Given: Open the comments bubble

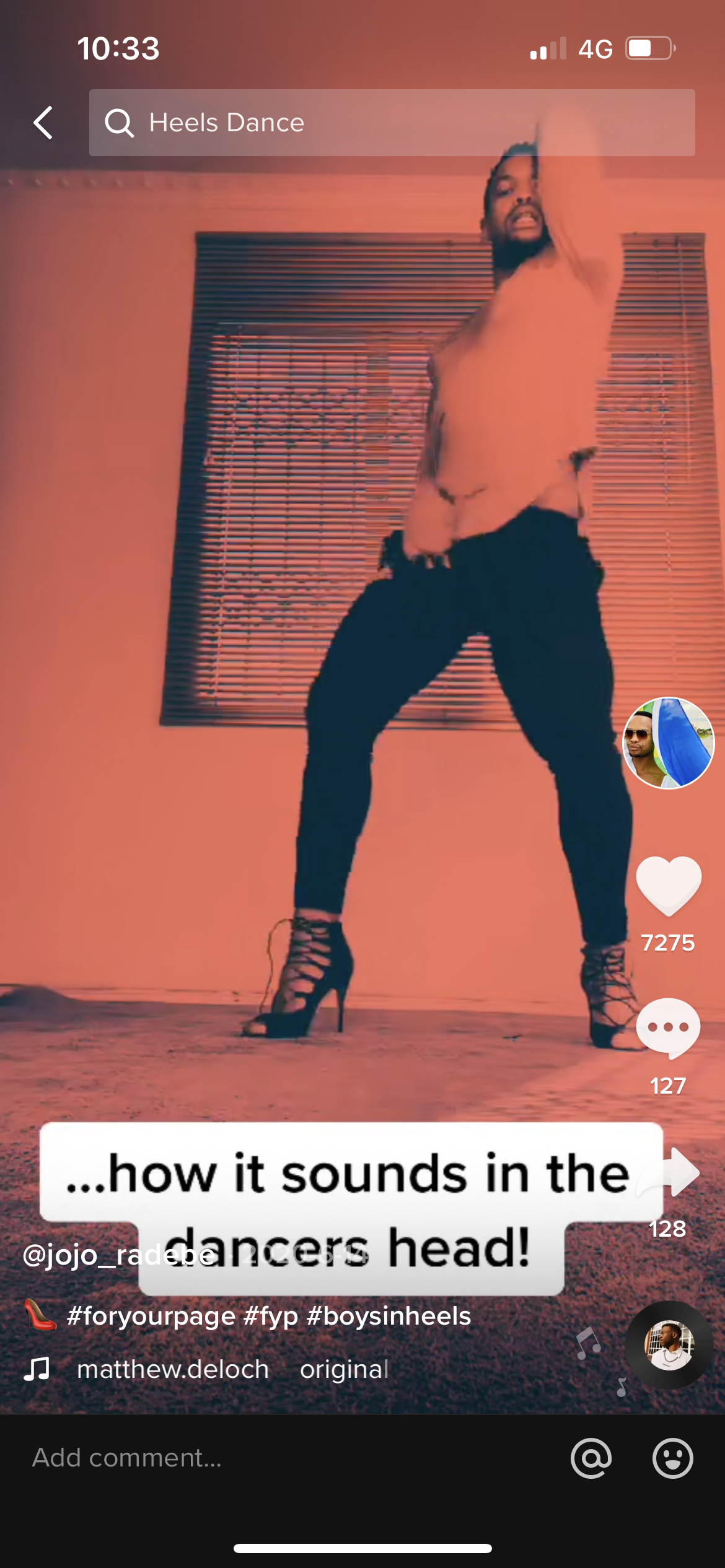Looking at the screenshot, I should point(668,1028).
